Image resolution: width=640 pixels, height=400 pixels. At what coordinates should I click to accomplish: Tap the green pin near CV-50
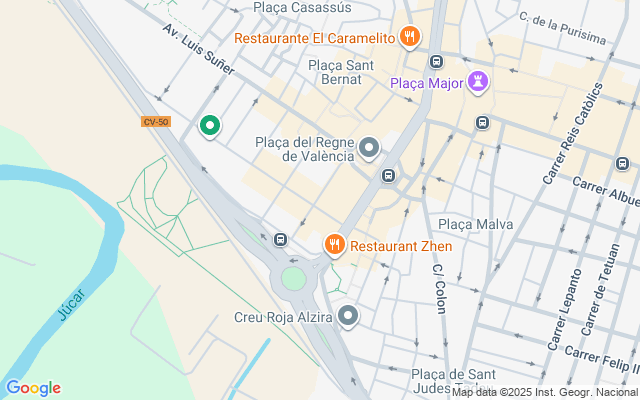pos(209,126)
